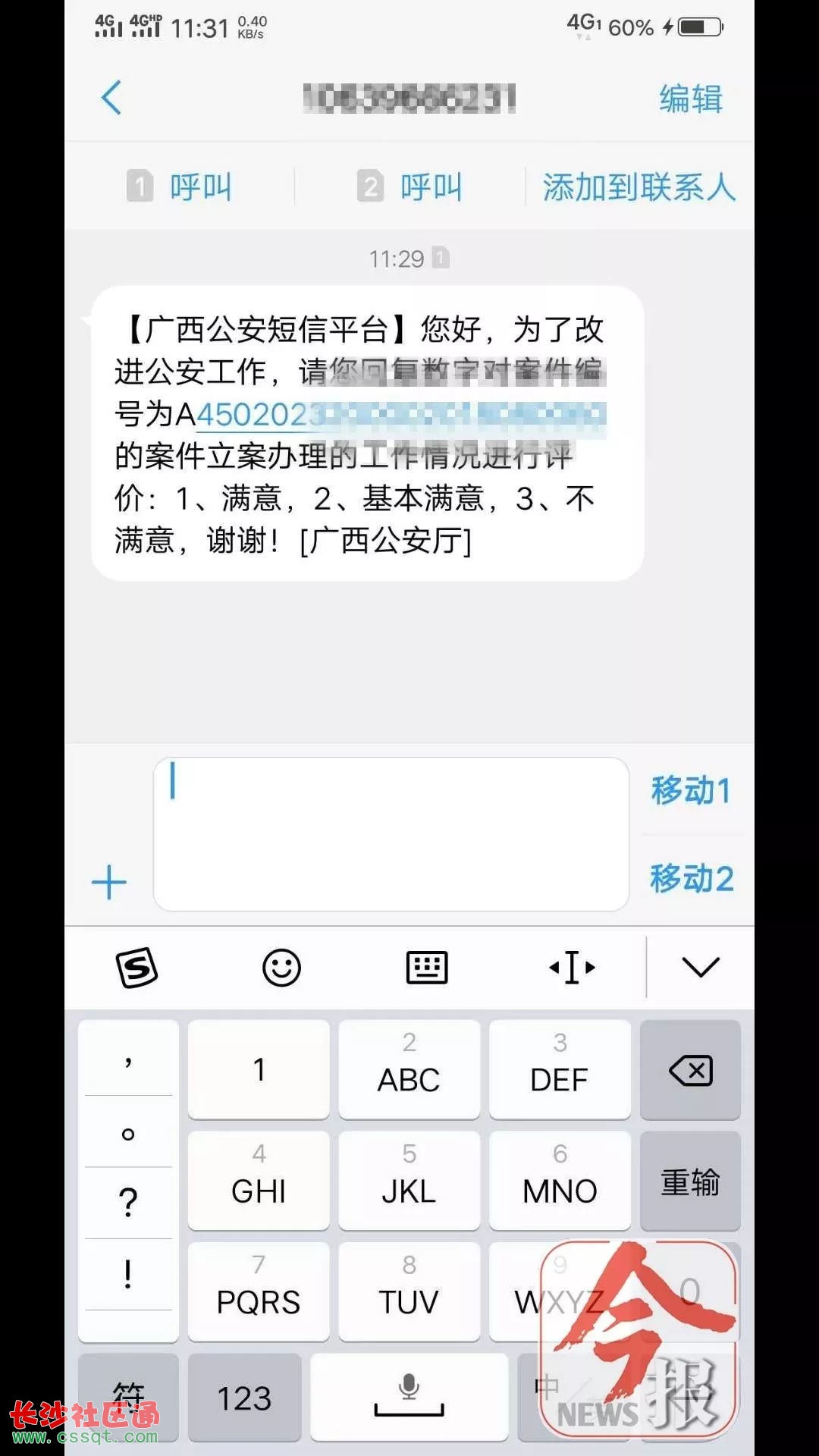Tap the space bar with microphone
This screenshot has width=819, height=1456.
(x=409, y=1396)
